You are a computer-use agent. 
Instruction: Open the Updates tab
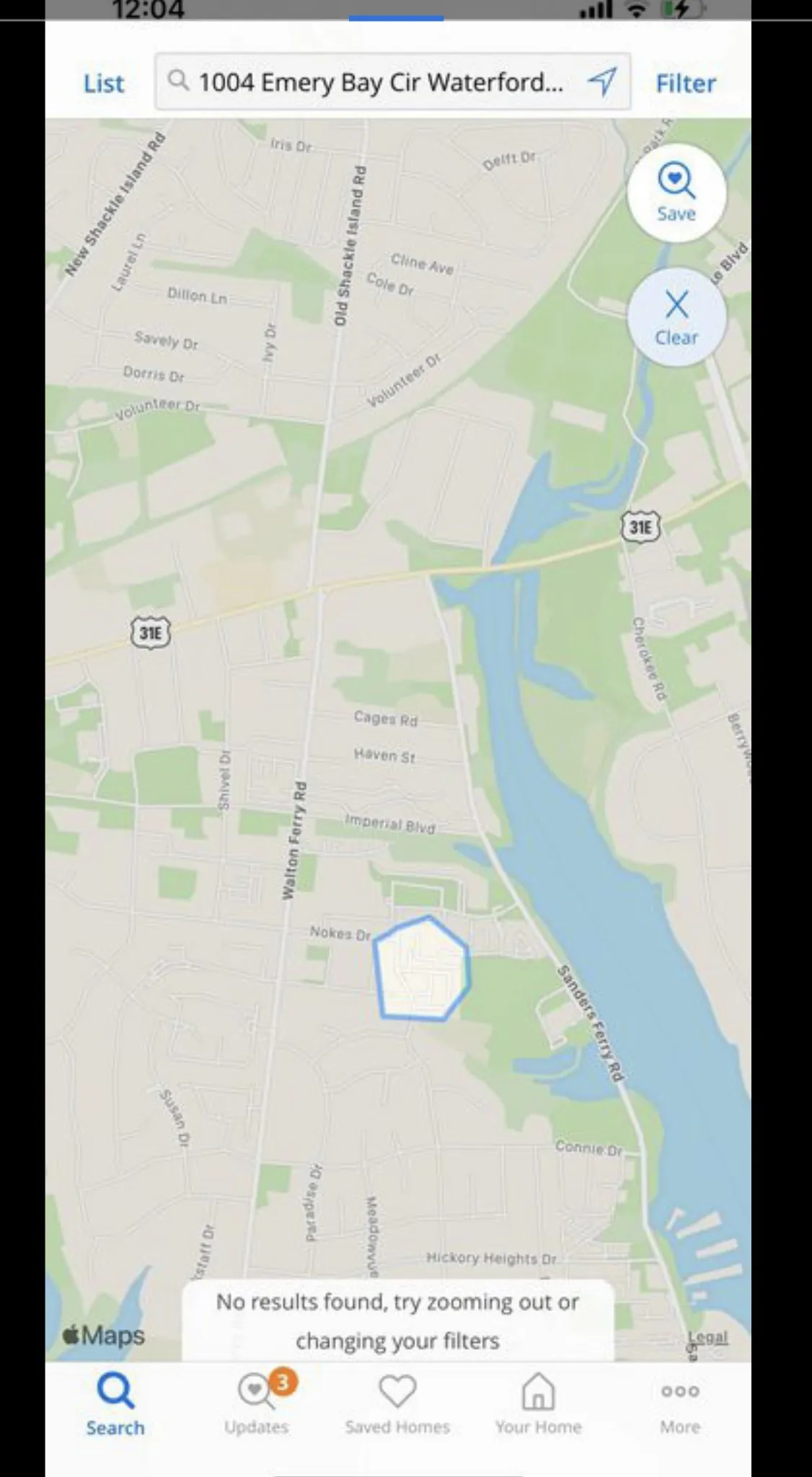click(x=257, y=1403)
